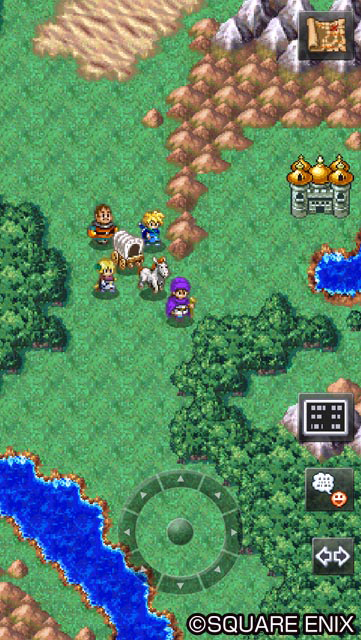Open the world map scroll icon
The image size is (361, 640).
(x=326, y=36)
